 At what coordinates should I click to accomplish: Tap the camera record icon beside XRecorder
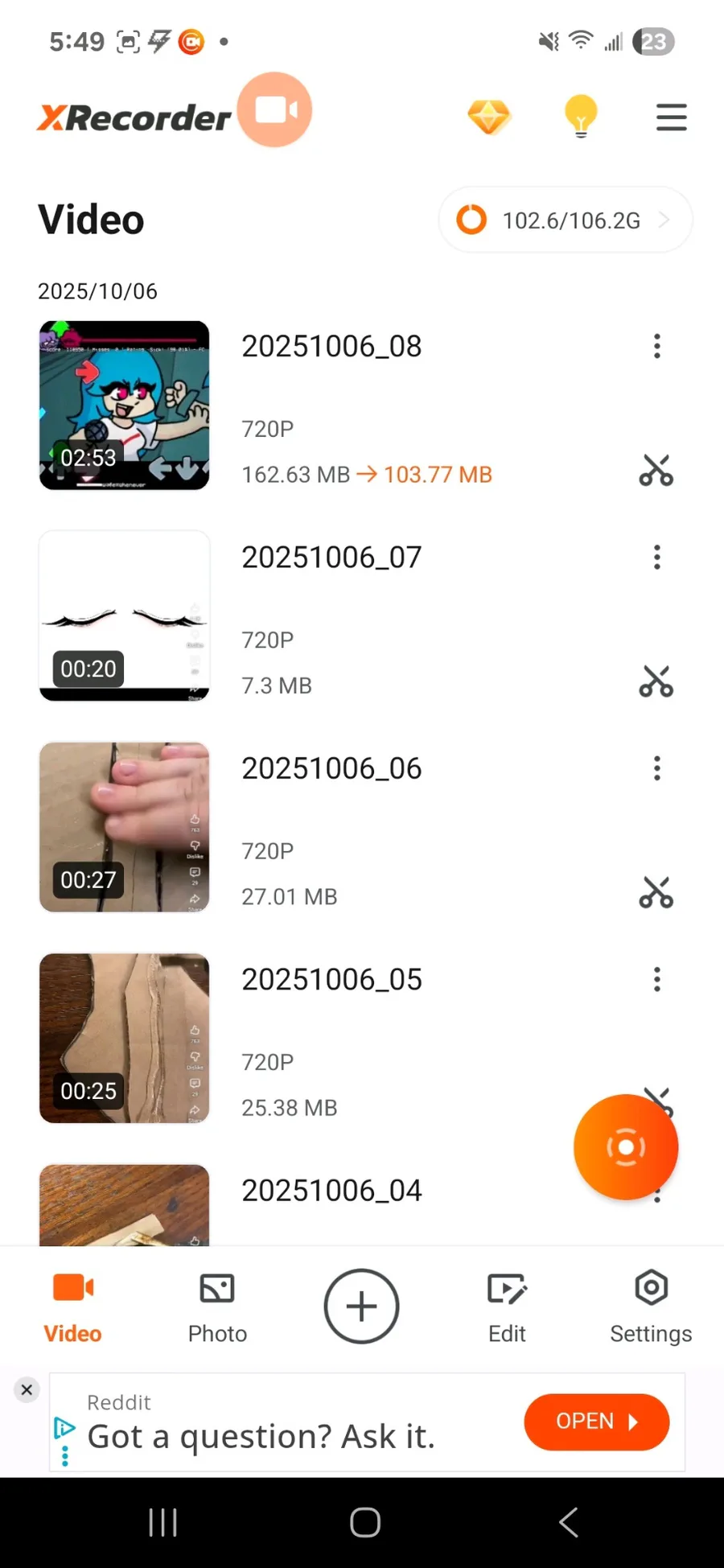(x=275, y=110)
